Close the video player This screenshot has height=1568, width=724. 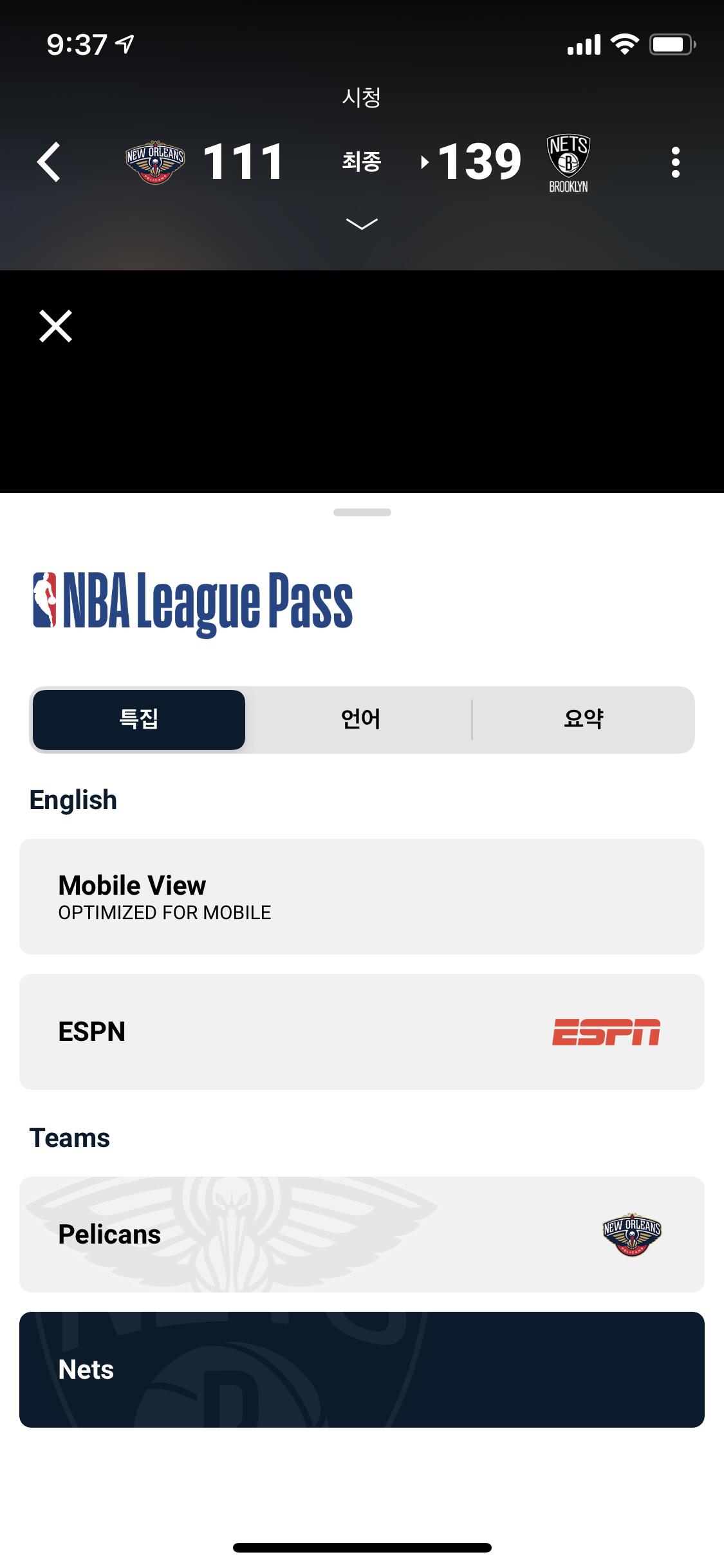click(56, 326)
